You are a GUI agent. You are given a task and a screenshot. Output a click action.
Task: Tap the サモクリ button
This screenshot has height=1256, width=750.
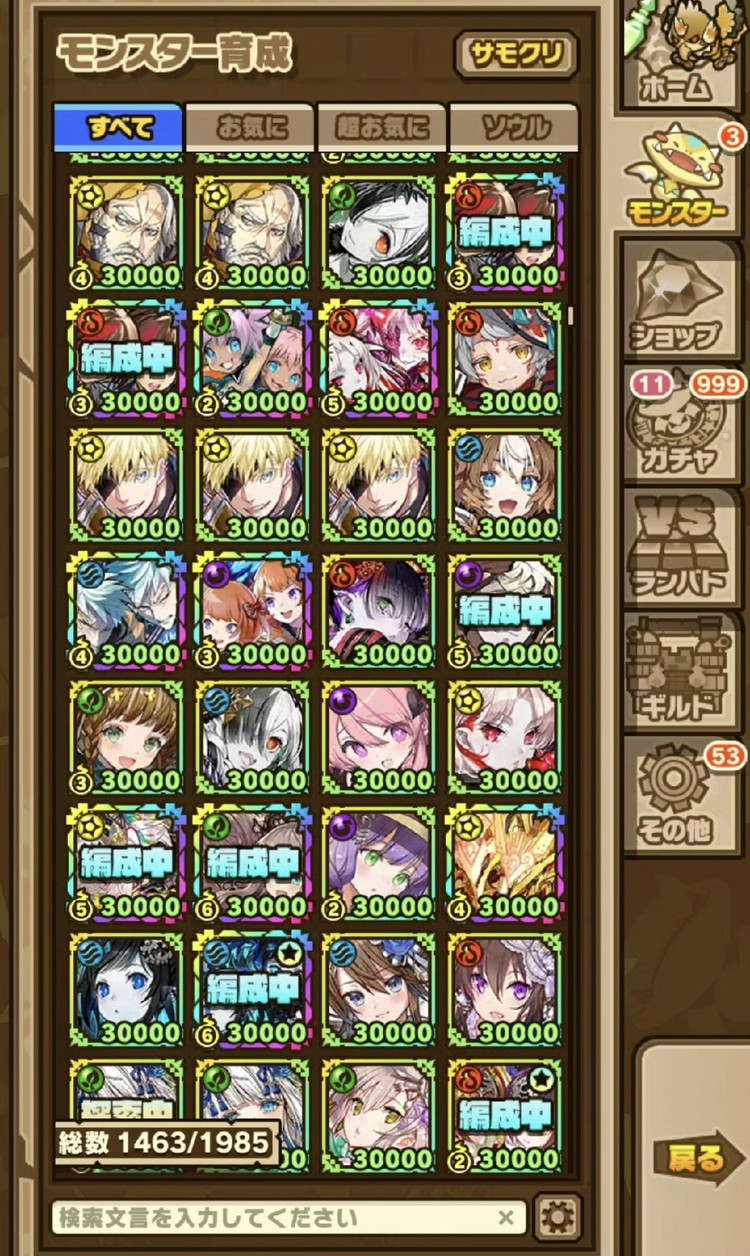(x=516, y=54)
